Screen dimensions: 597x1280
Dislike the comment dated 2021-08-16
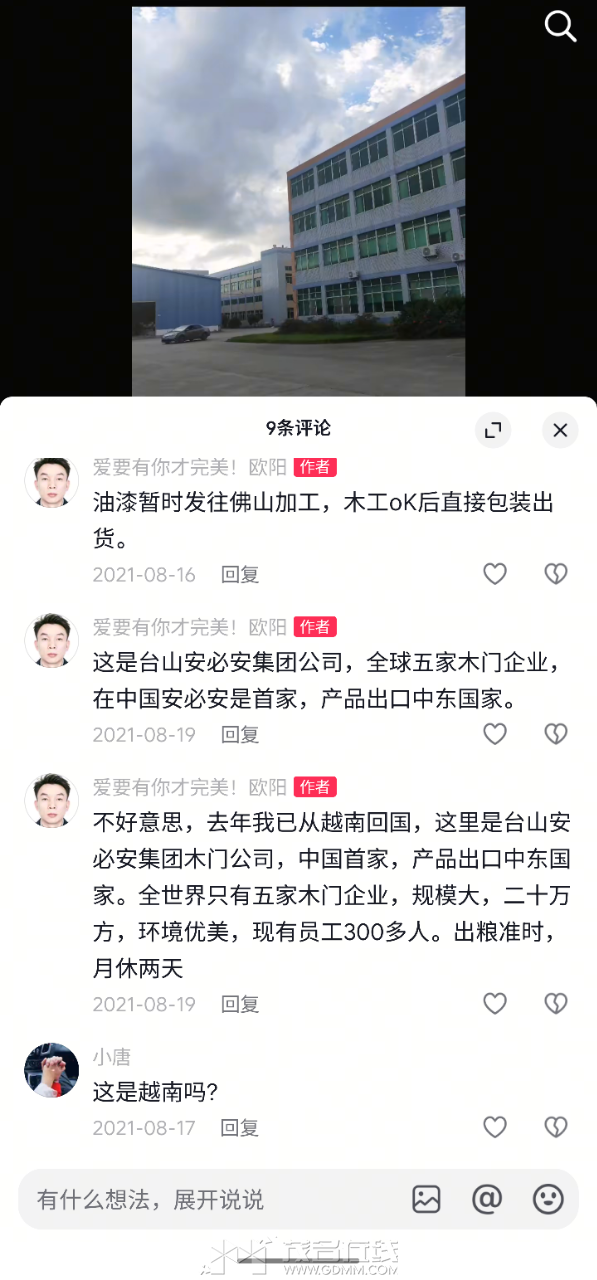(x=555, y=574)
